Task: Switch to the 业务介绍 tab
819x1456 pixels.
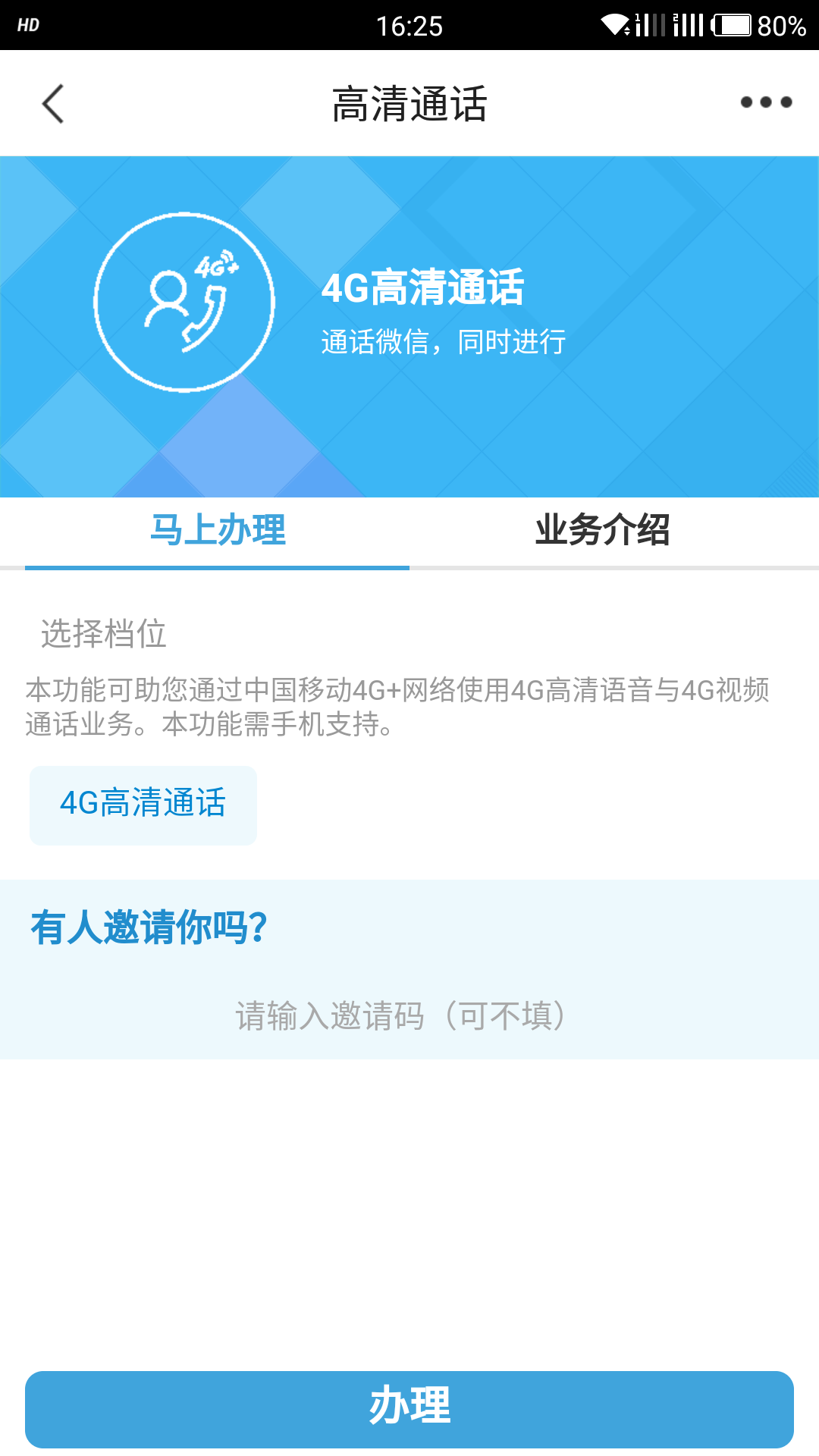Action: point(602,530)
